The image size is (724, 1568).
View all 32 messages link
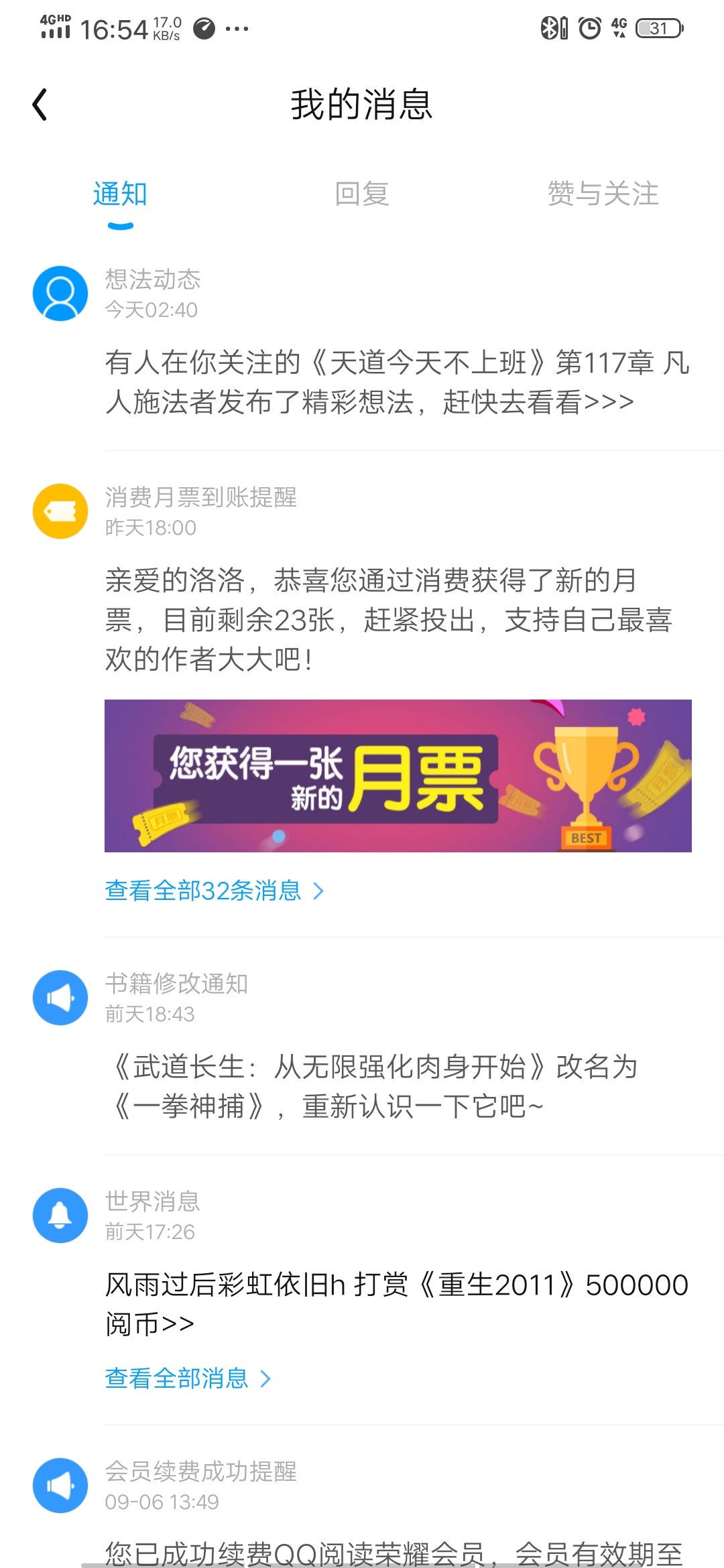(x=215, y=891)
